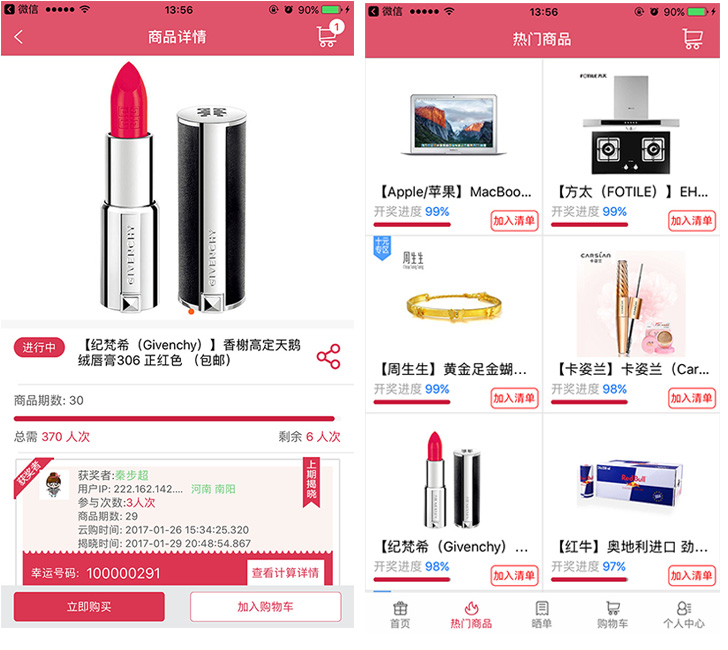Tap 加入购物车 button
Image resolution: width=728 pixels, height=650 pixels.
click(x=265, y=607)
